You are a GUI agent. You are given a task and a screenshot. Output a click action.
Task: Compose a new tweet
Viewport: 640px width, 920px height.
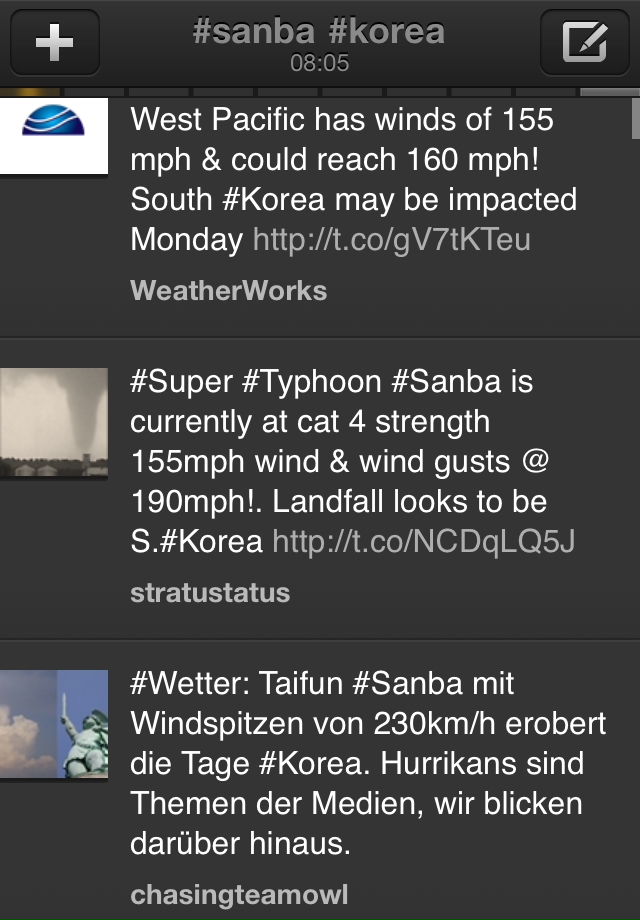coord(585,43)
